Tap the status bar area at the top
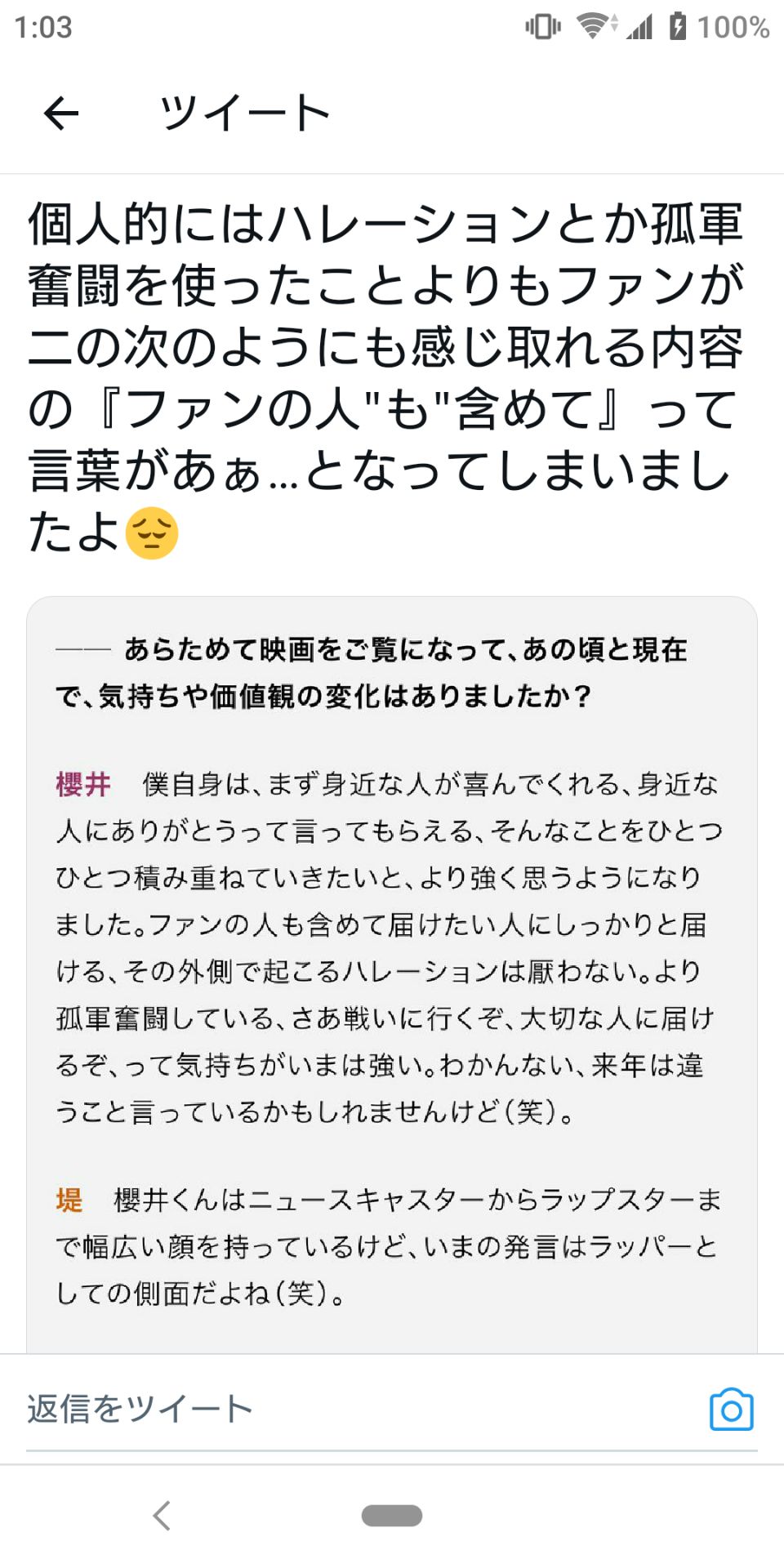 point(392,25)
